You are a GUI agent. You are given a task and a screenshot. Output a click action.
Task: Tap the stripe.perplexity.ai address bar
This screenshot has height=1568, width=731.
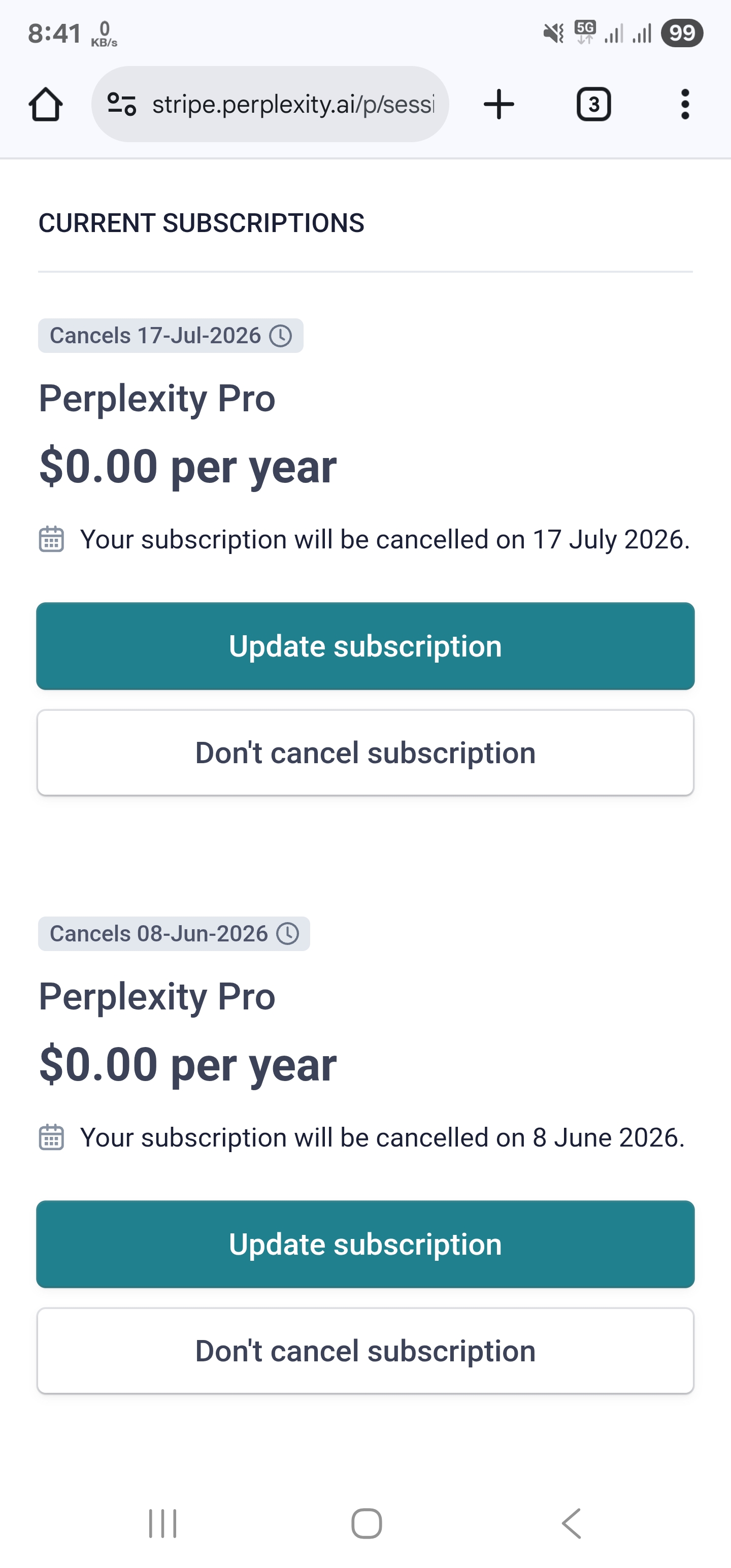point(292,104)
